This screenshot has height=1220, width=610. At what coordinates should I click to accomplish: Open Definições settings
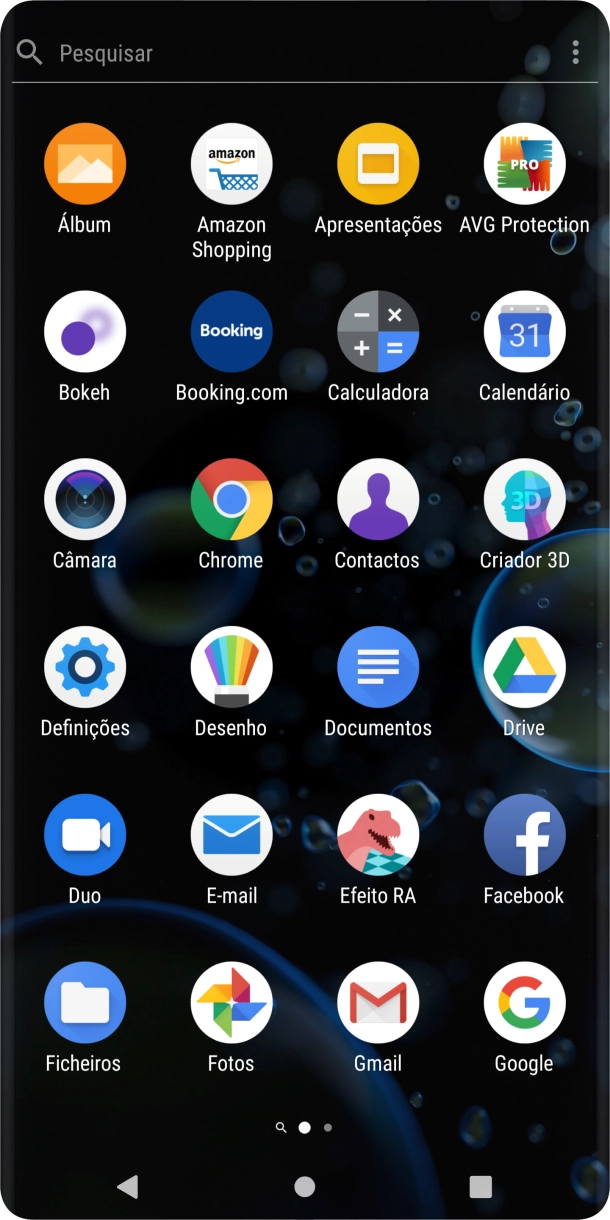coord(85,667)
